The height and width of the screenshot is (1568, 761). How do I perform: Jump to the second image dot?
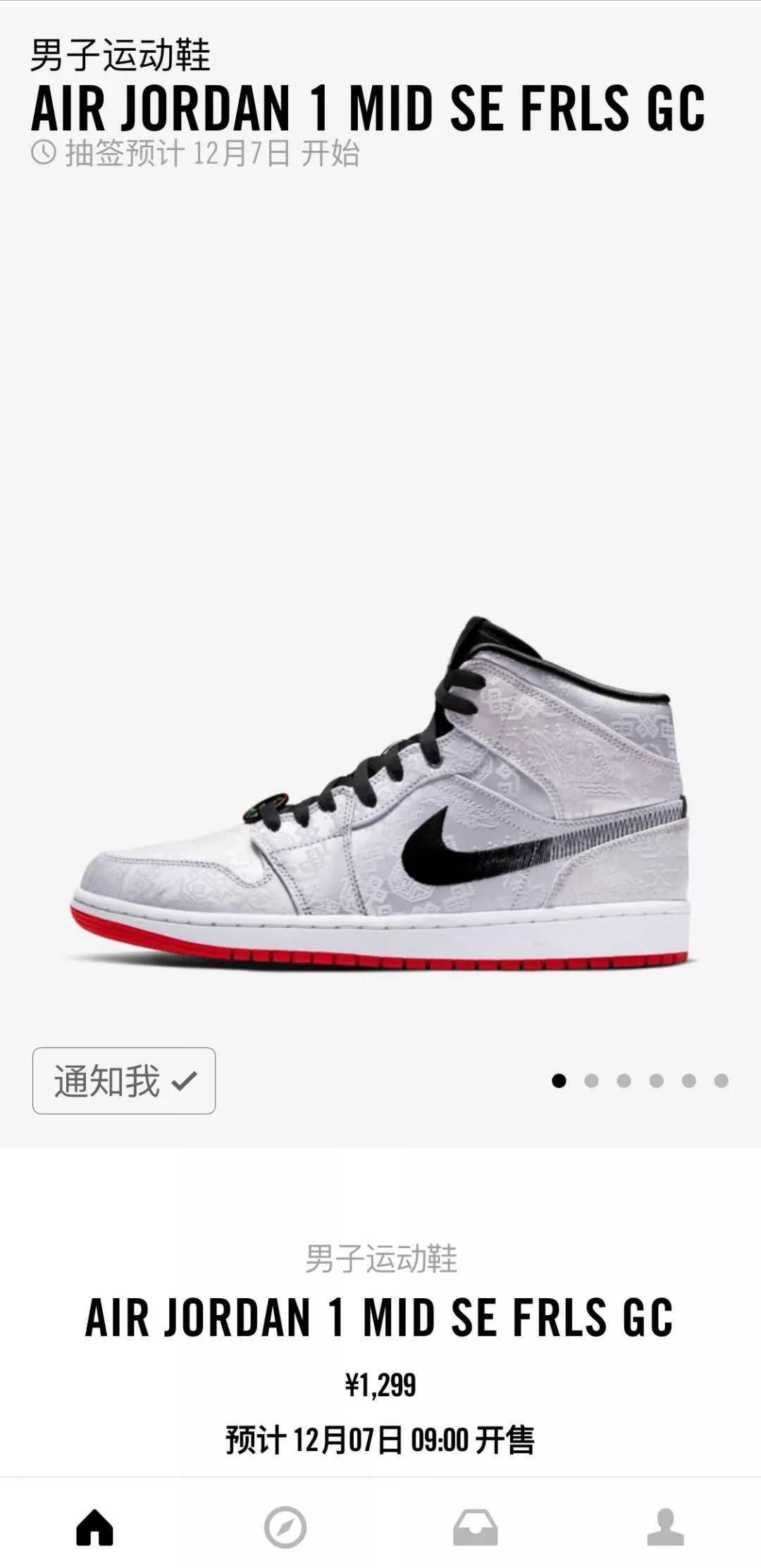[x=591, y=1081]
